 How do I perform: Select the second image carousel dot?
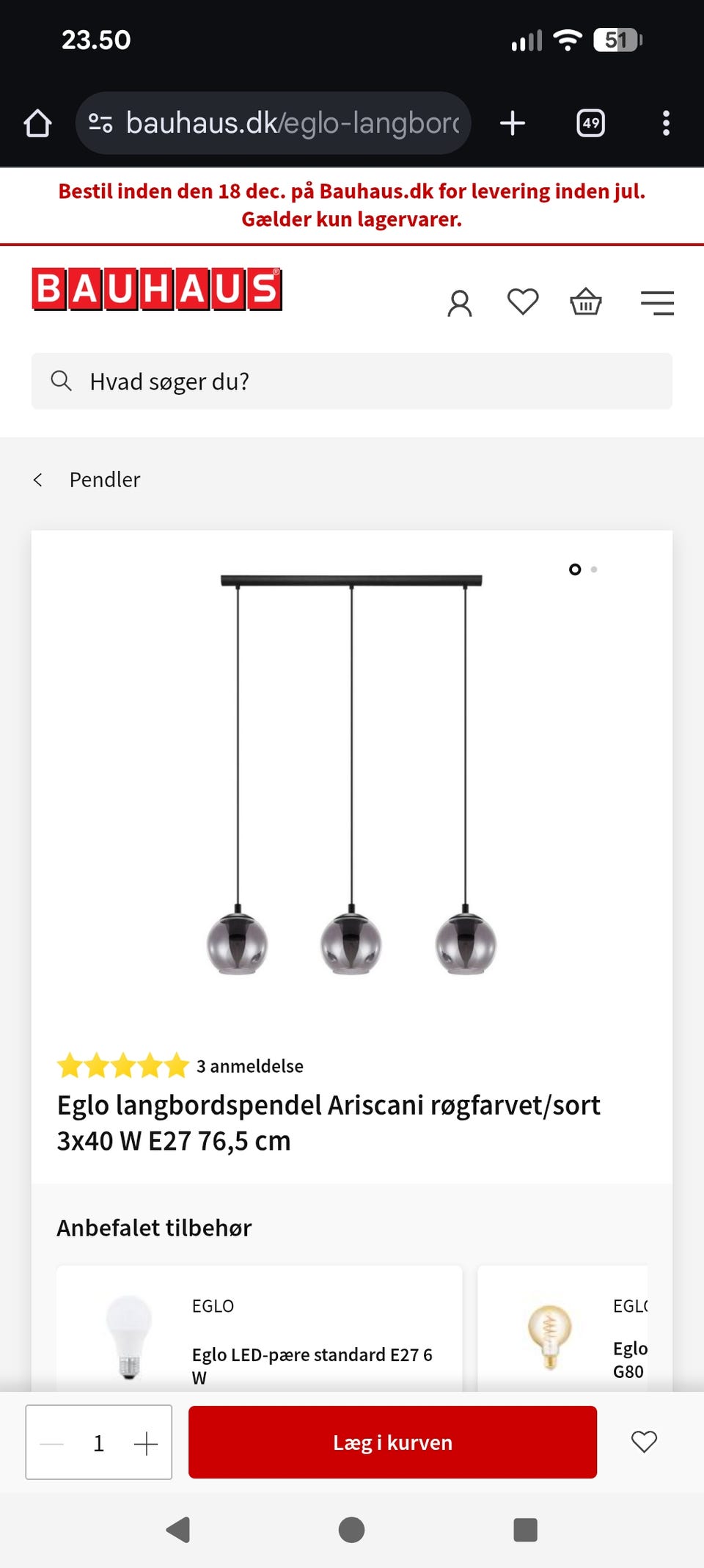[x=594, y=569]
